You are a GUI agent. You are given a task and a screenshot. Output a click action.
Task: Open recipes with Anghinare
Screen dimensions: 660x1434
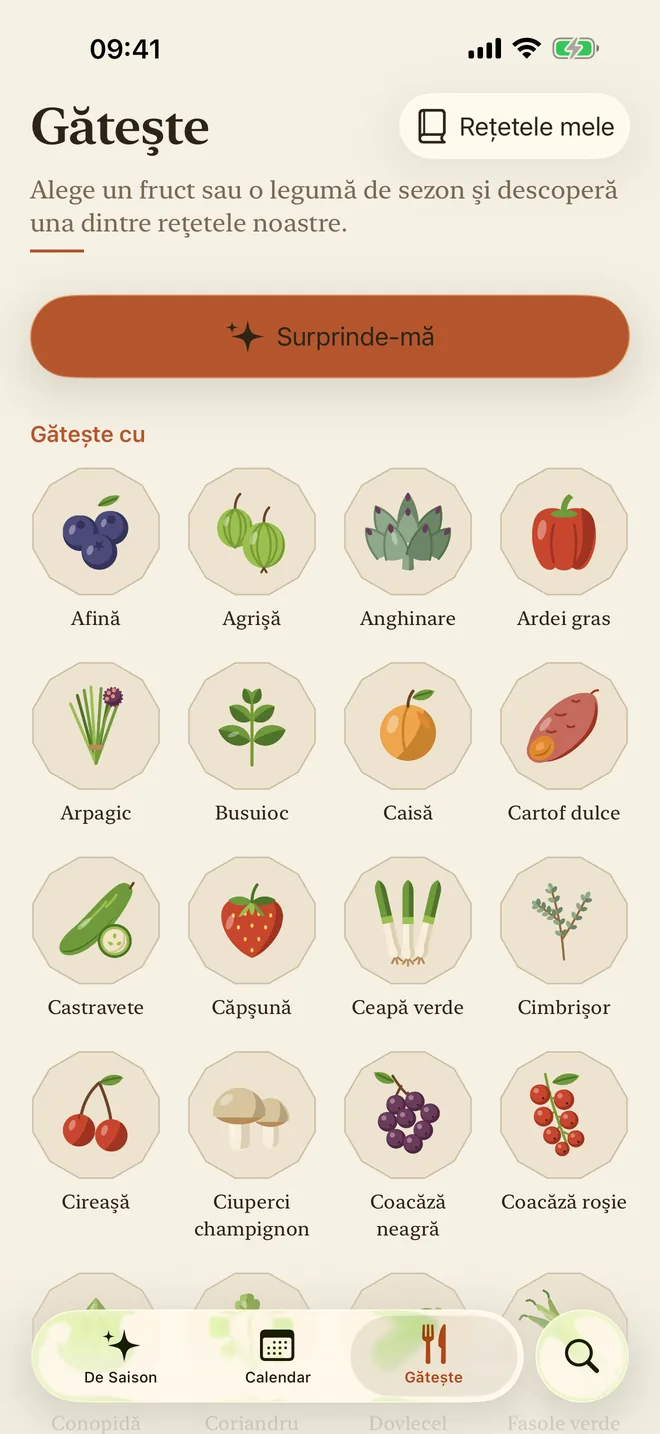click(x=408, y=549)
